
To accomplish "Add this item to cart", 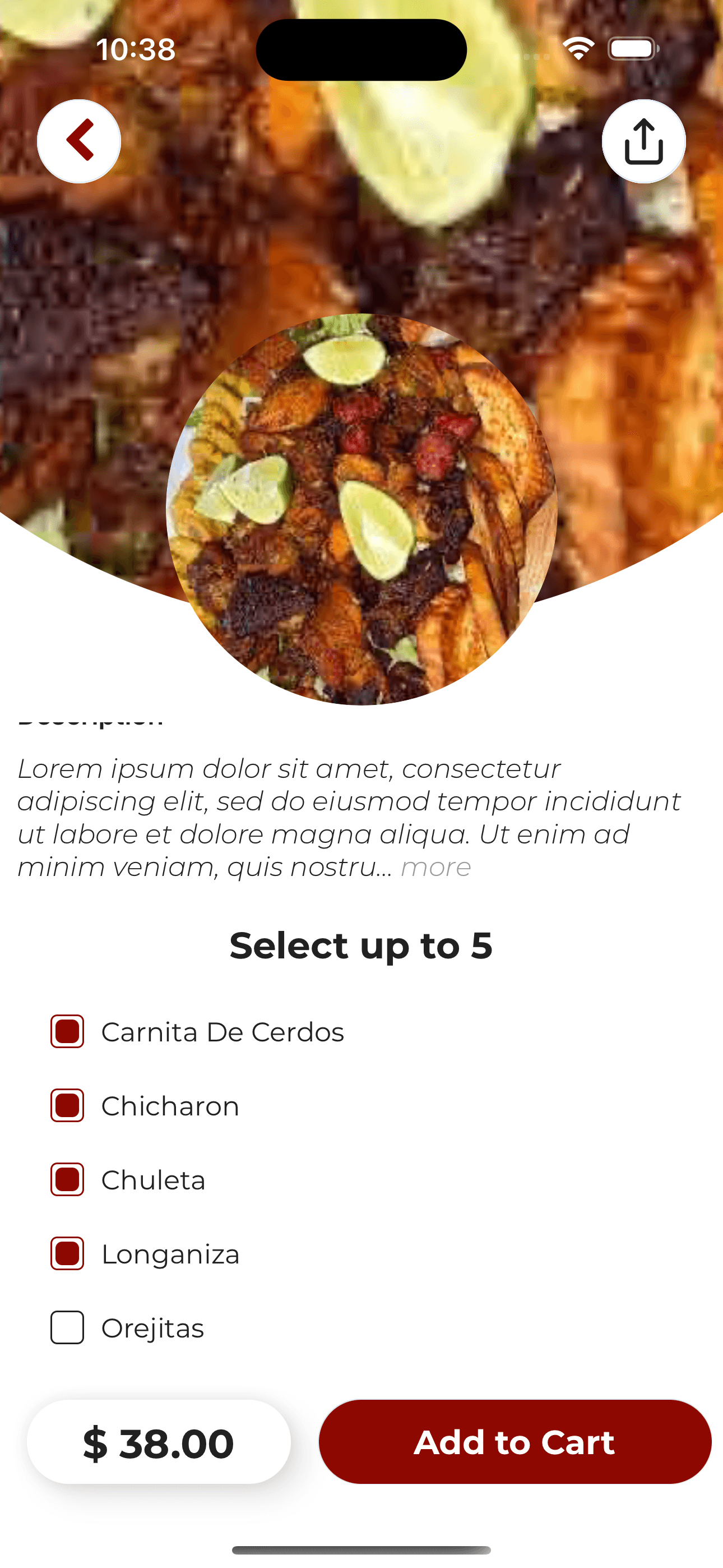I will coord(515,1442).
